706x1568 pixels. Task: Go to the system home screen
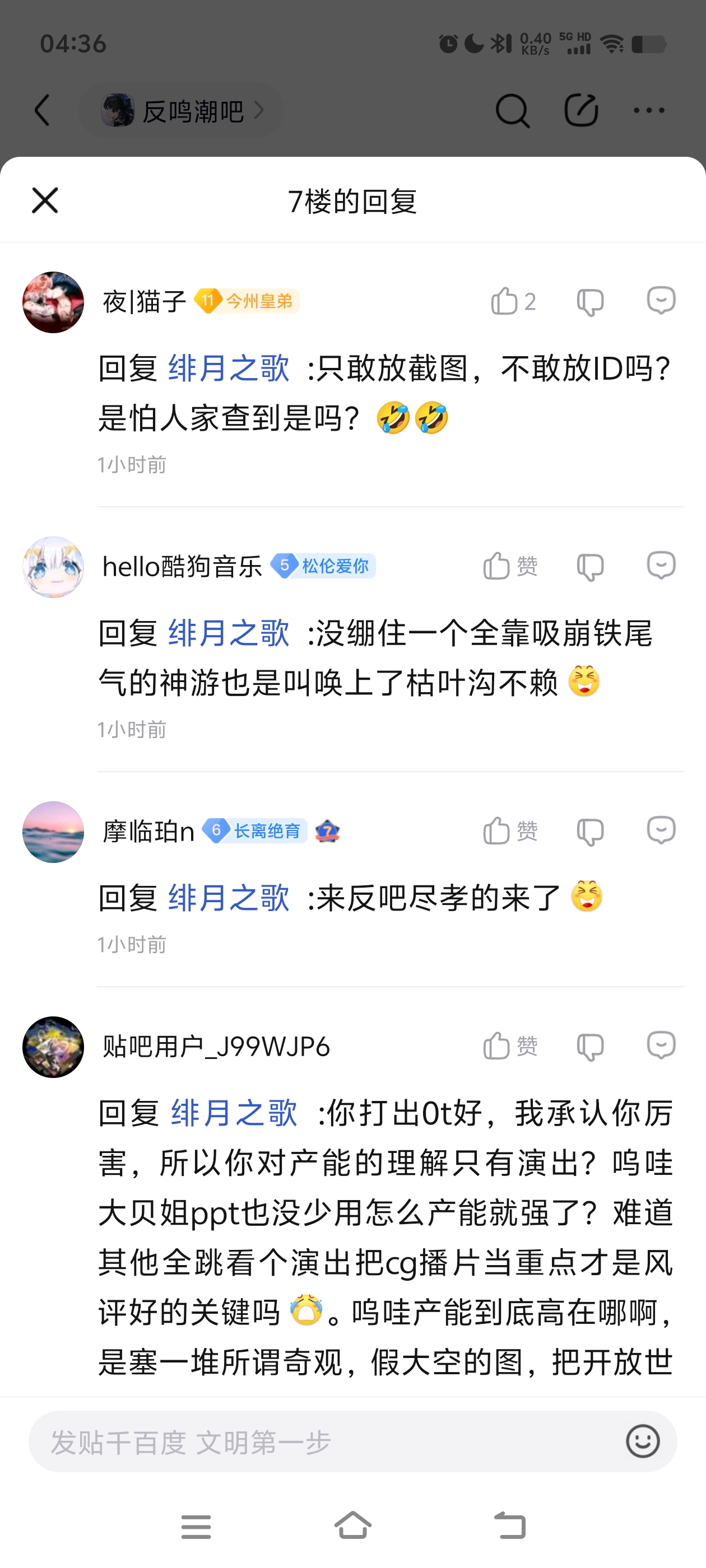[352, 1525]
